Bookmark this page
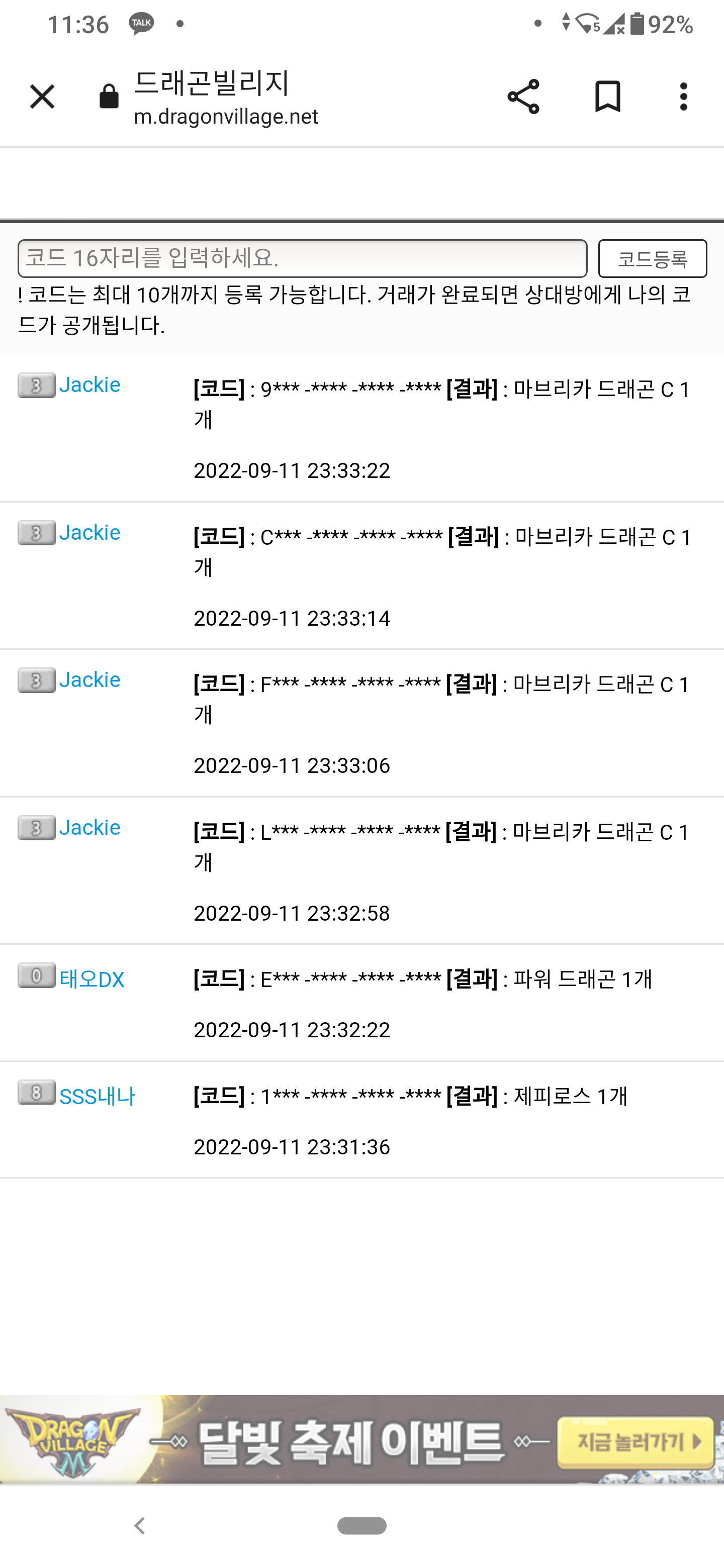Image resolution: width=724 pixels, height=1568 pixels. pos(607,97)
